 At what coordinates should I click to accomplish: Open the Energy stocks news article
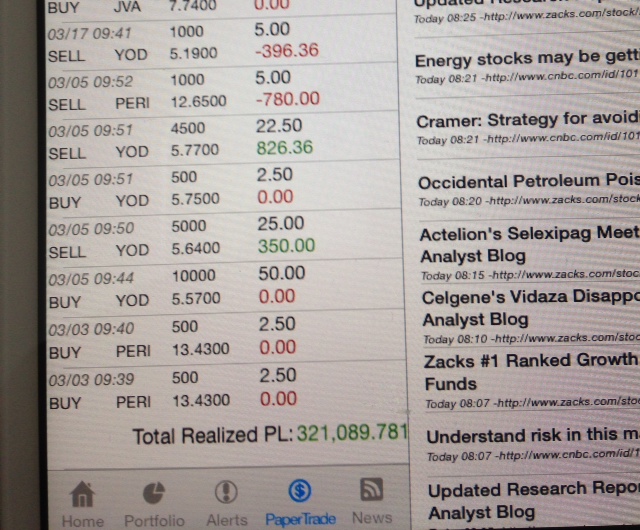(x=525, y=62)
